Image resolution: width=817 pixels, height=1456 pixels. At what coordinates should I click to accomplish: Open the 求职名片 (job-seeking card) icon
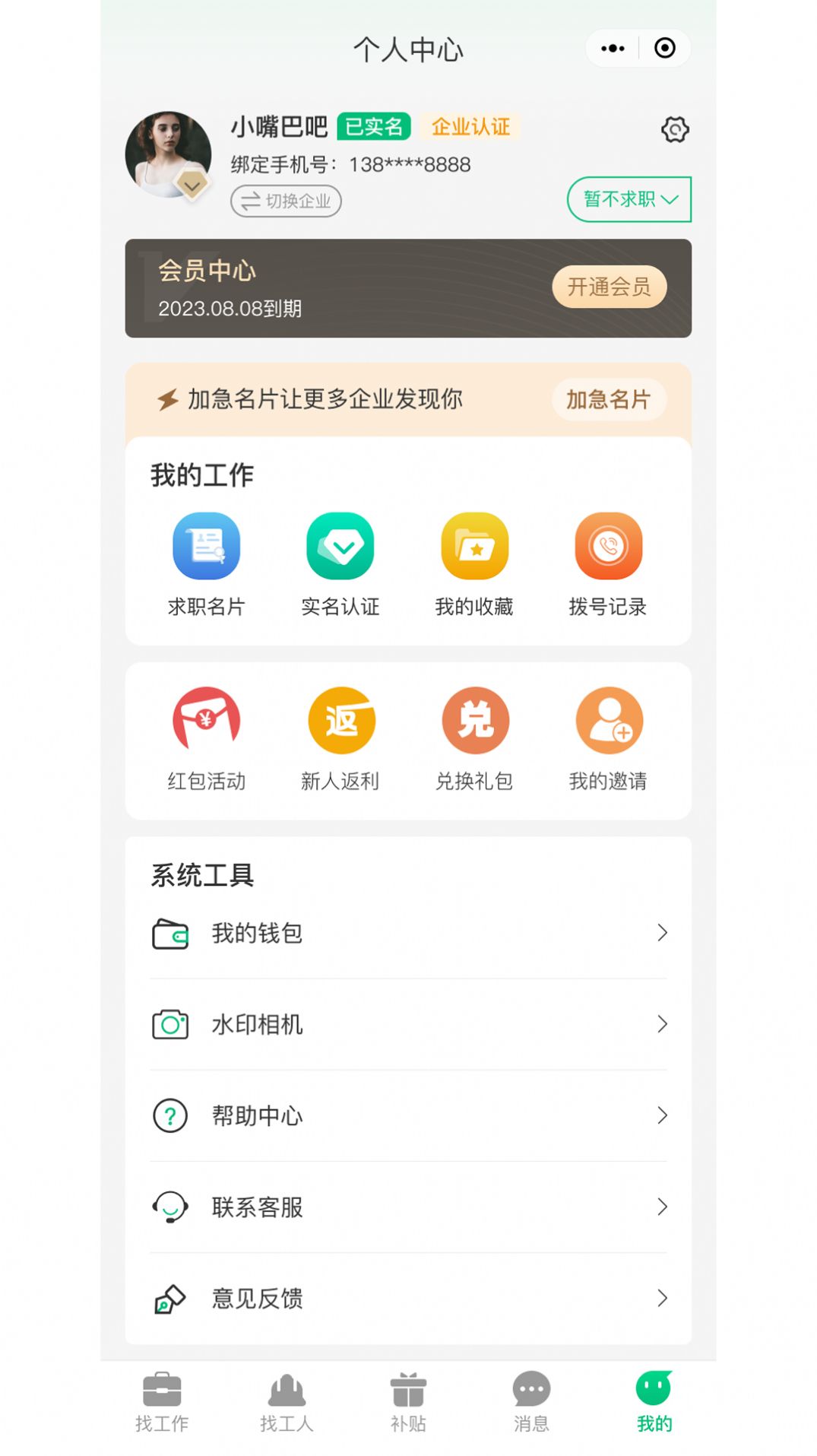[205, 546]
